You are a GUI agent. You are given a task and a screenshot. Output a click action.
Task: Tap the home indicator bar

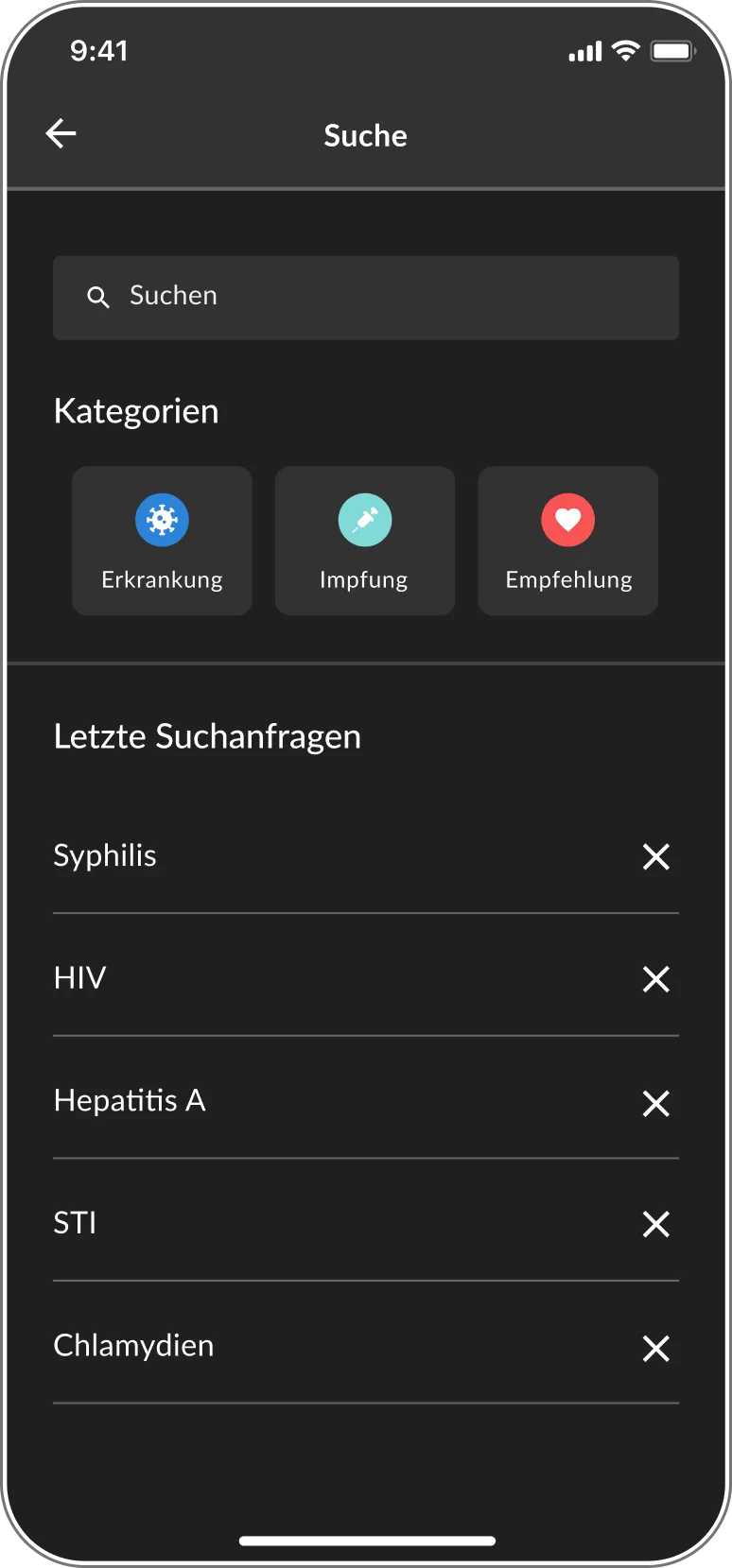click(366, 1541)
